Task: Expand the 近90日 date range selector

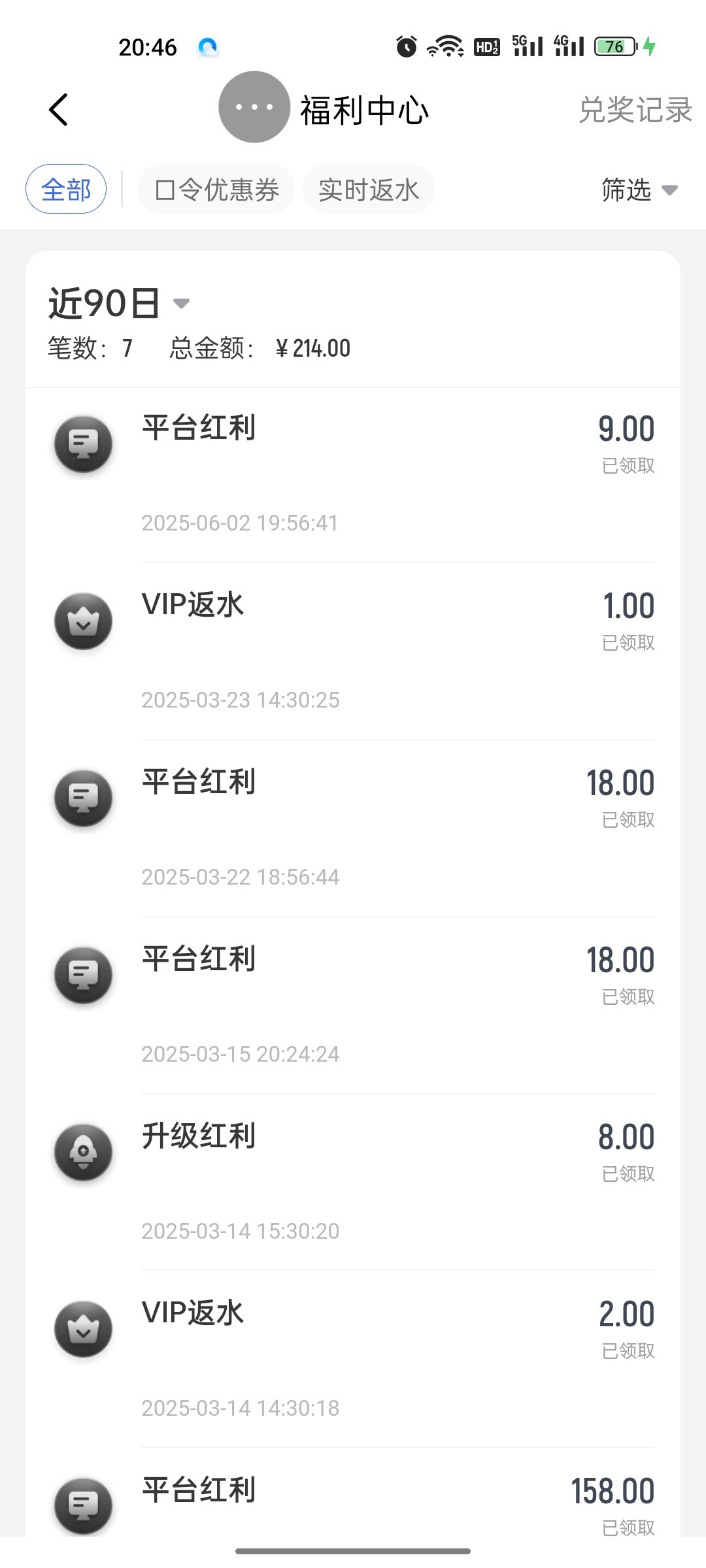Action: tap(119, 303)
